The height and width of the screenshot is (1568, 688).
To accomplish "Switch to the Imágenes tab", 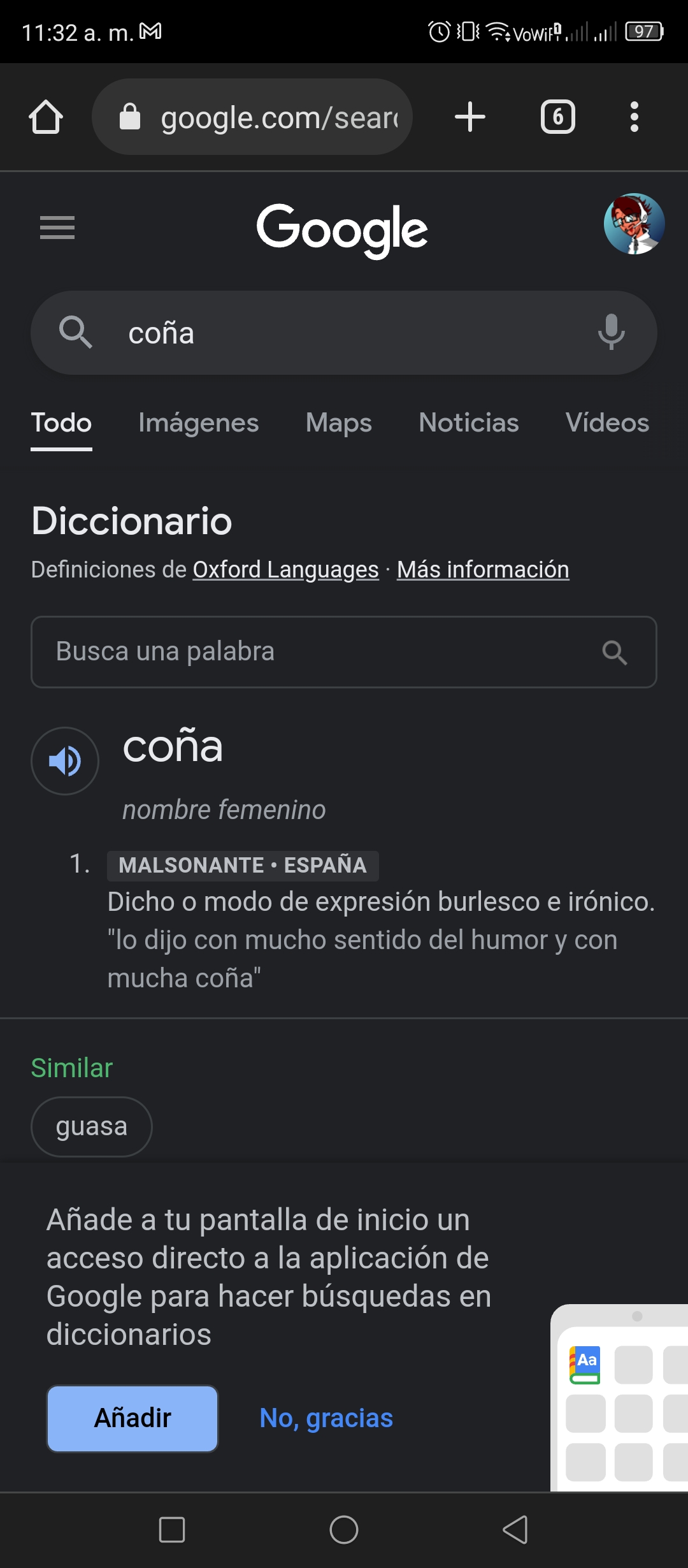I will click(199, 423).
